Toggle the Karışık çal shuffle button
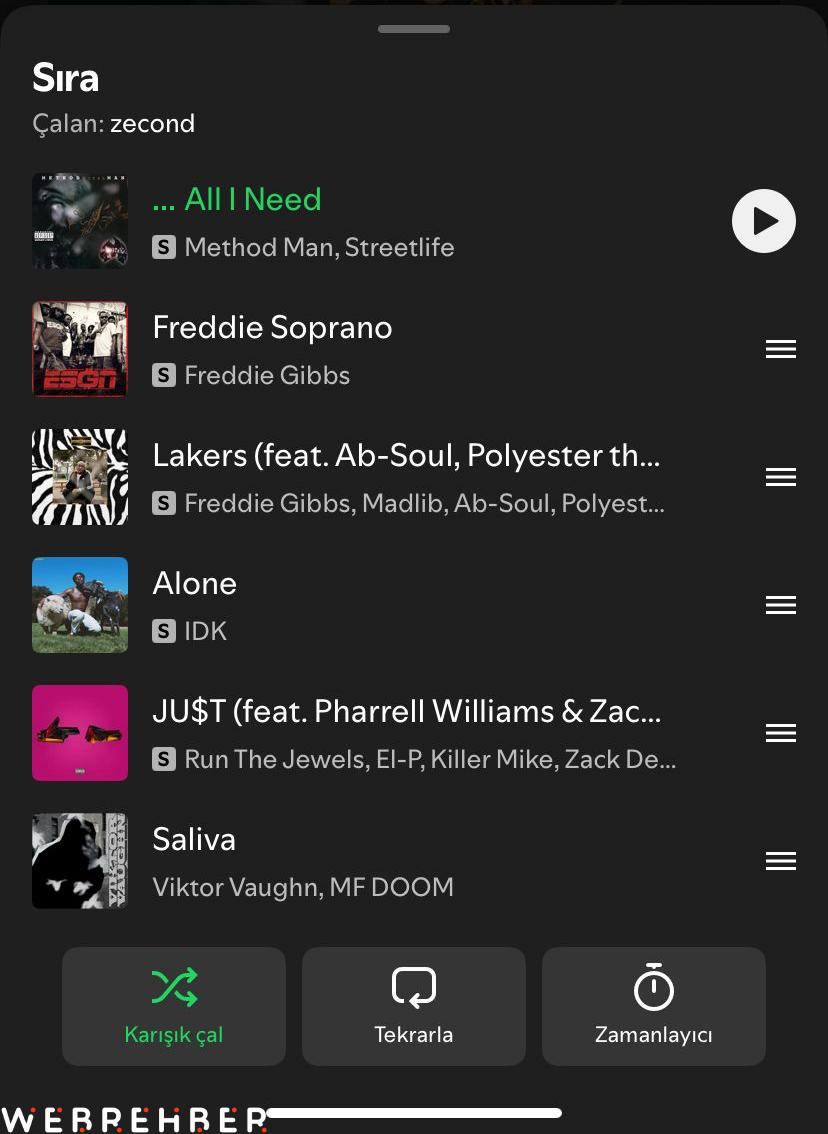This screenshot has width=828, height=1134. point(174,1006)
